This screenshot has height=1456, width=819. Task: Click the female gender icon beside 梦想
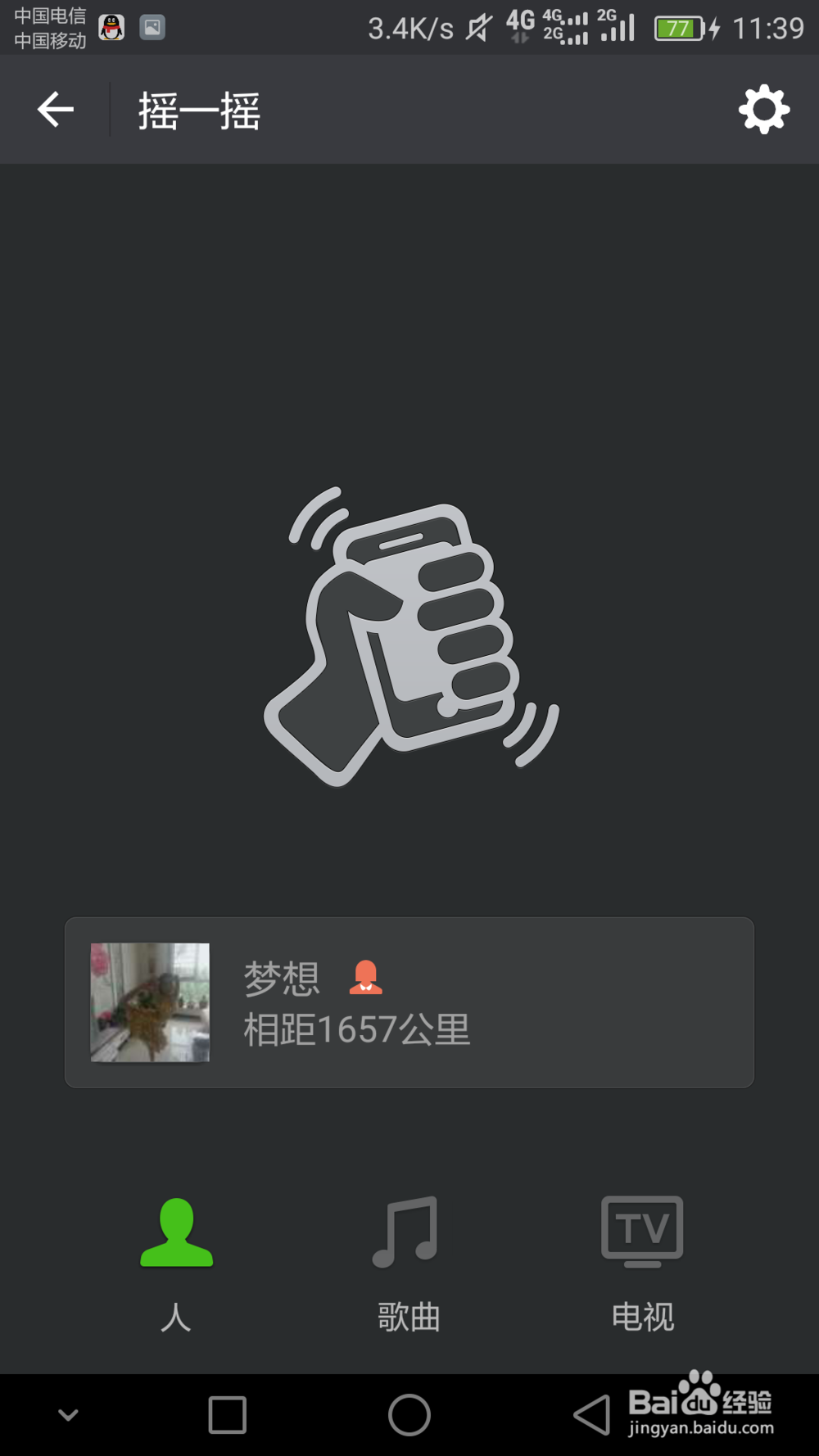click(367, 977)
